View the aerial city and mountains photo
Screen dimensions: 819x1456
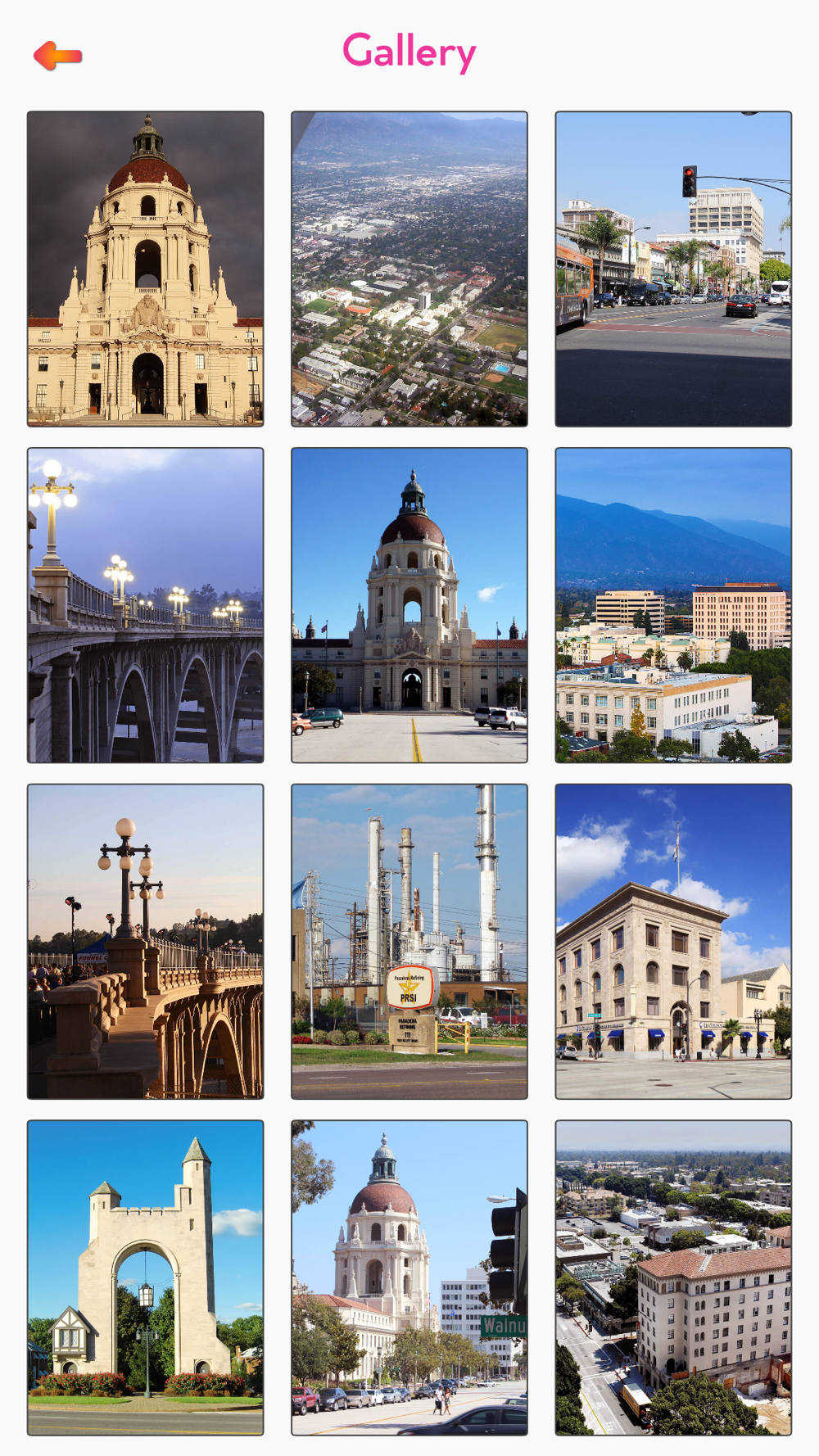(409, 269)
